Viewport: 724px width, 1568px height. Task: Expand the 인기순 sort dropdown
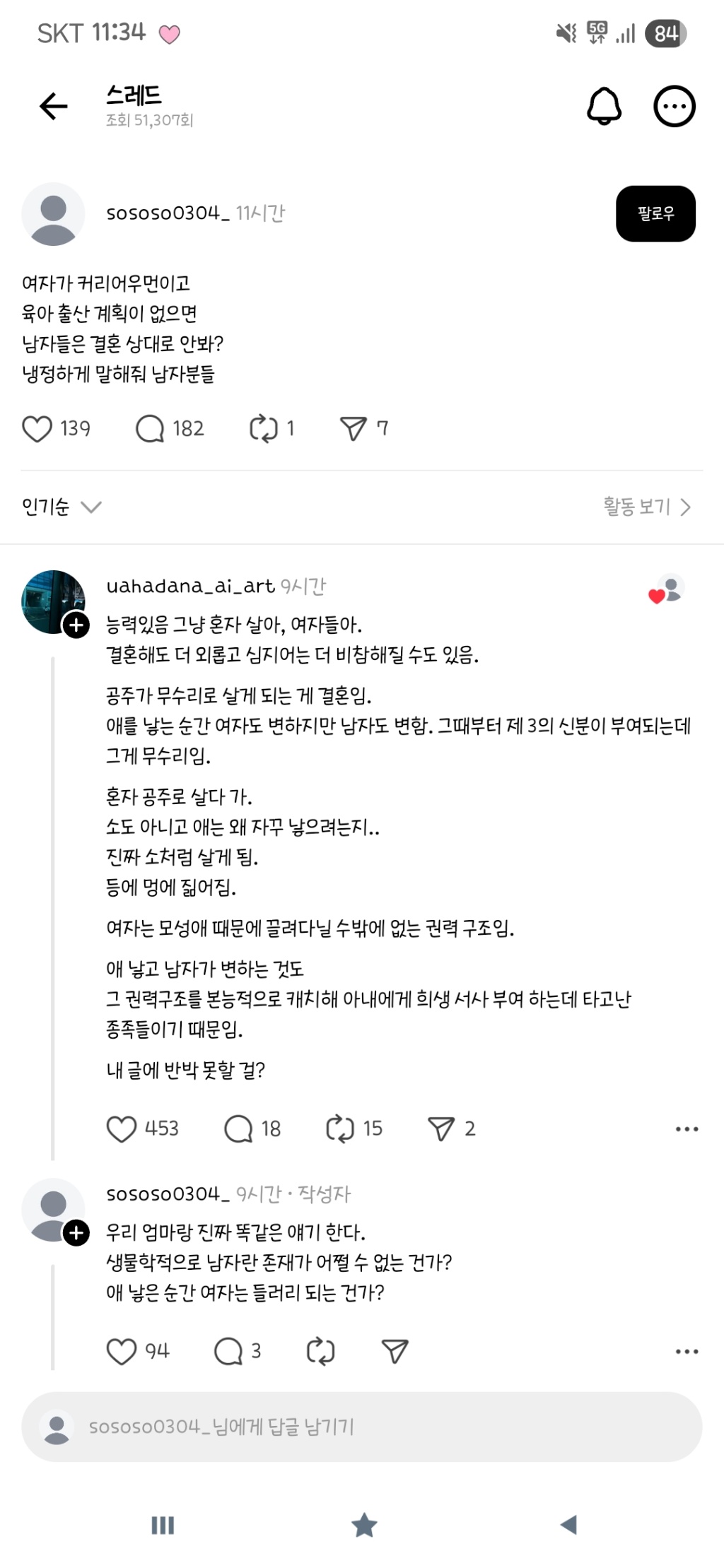pyautogui.click(x=62, y=507)
